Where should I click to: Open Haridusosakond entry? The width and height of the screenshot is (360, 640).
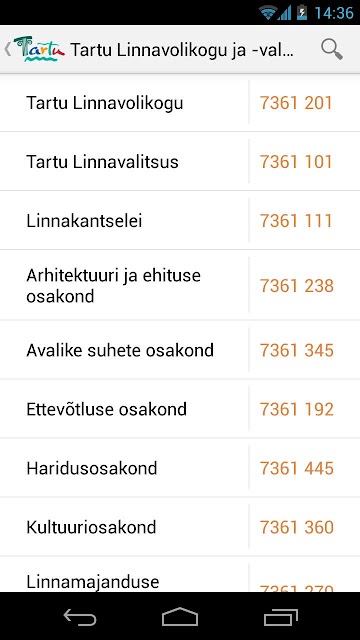coord(124,468)
